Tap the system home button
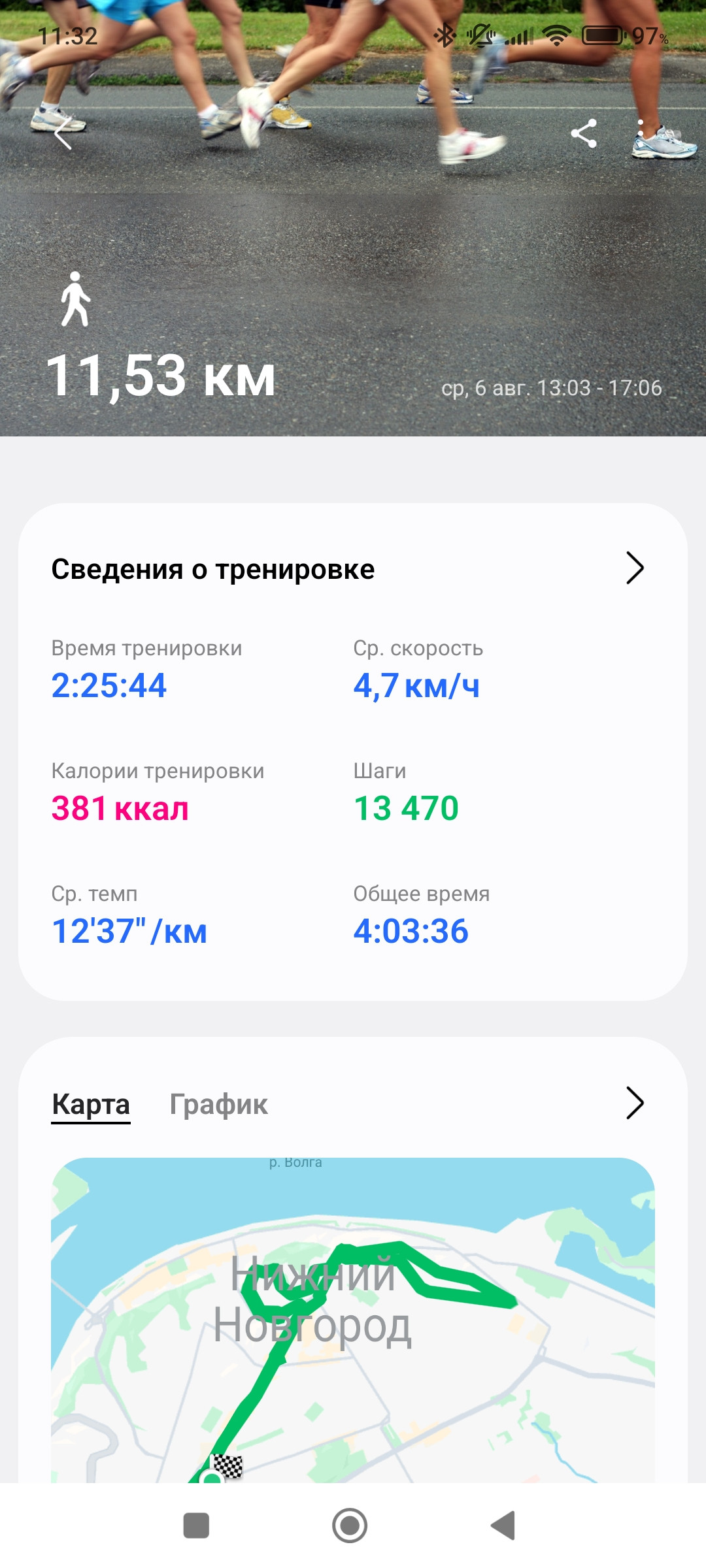 click(x=350, y=1526)
